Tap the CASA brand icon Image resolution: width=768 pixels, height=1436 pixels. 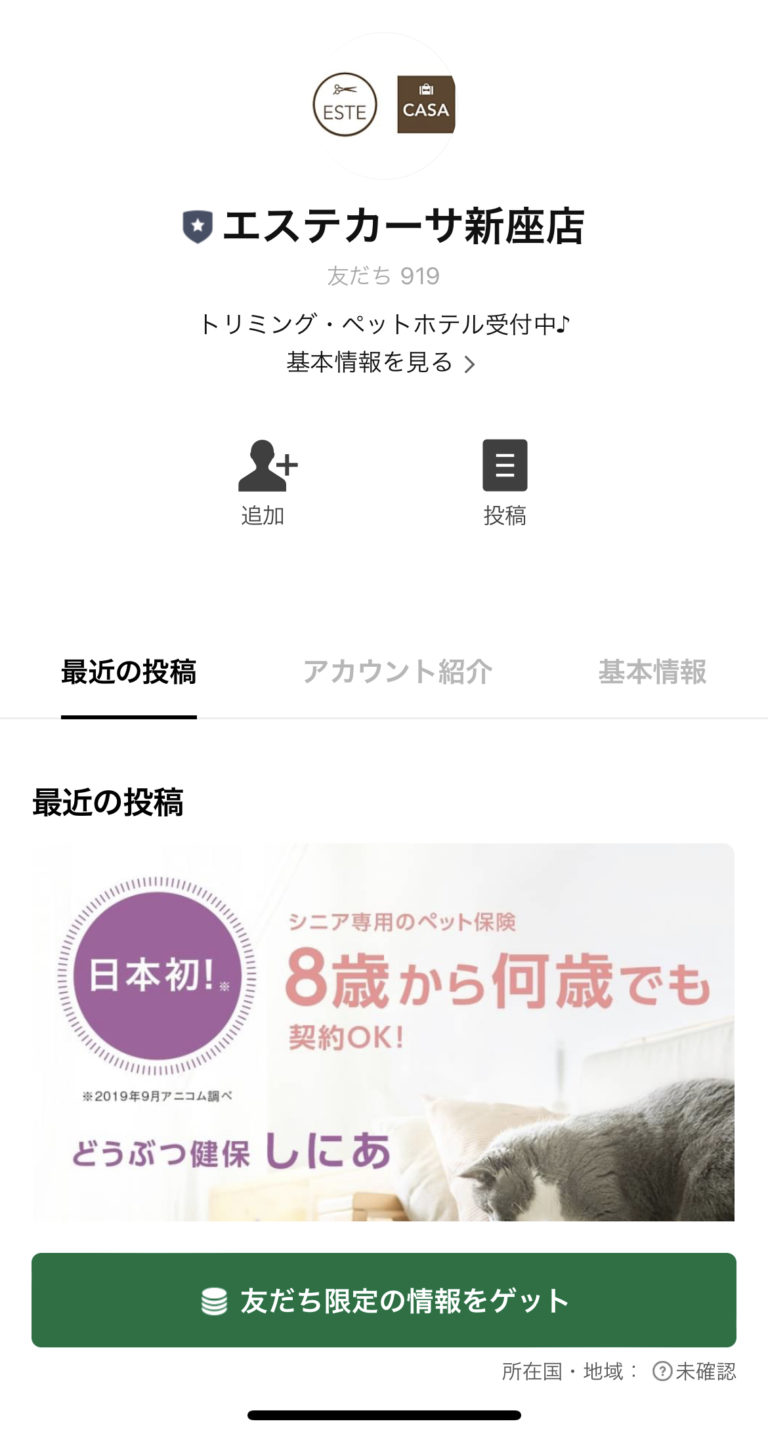(x=425, y=106)
